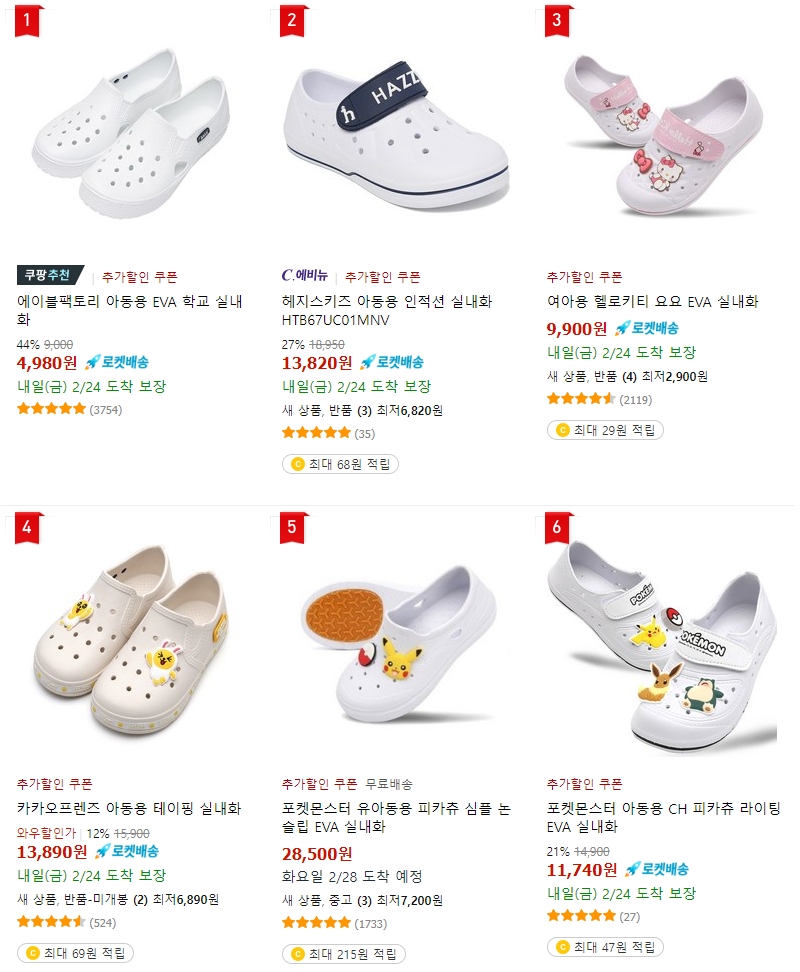
Task: Open the 포켓몬스터 유아동용 피카츄 심플 논슬립 product
Action: point(396,808)
